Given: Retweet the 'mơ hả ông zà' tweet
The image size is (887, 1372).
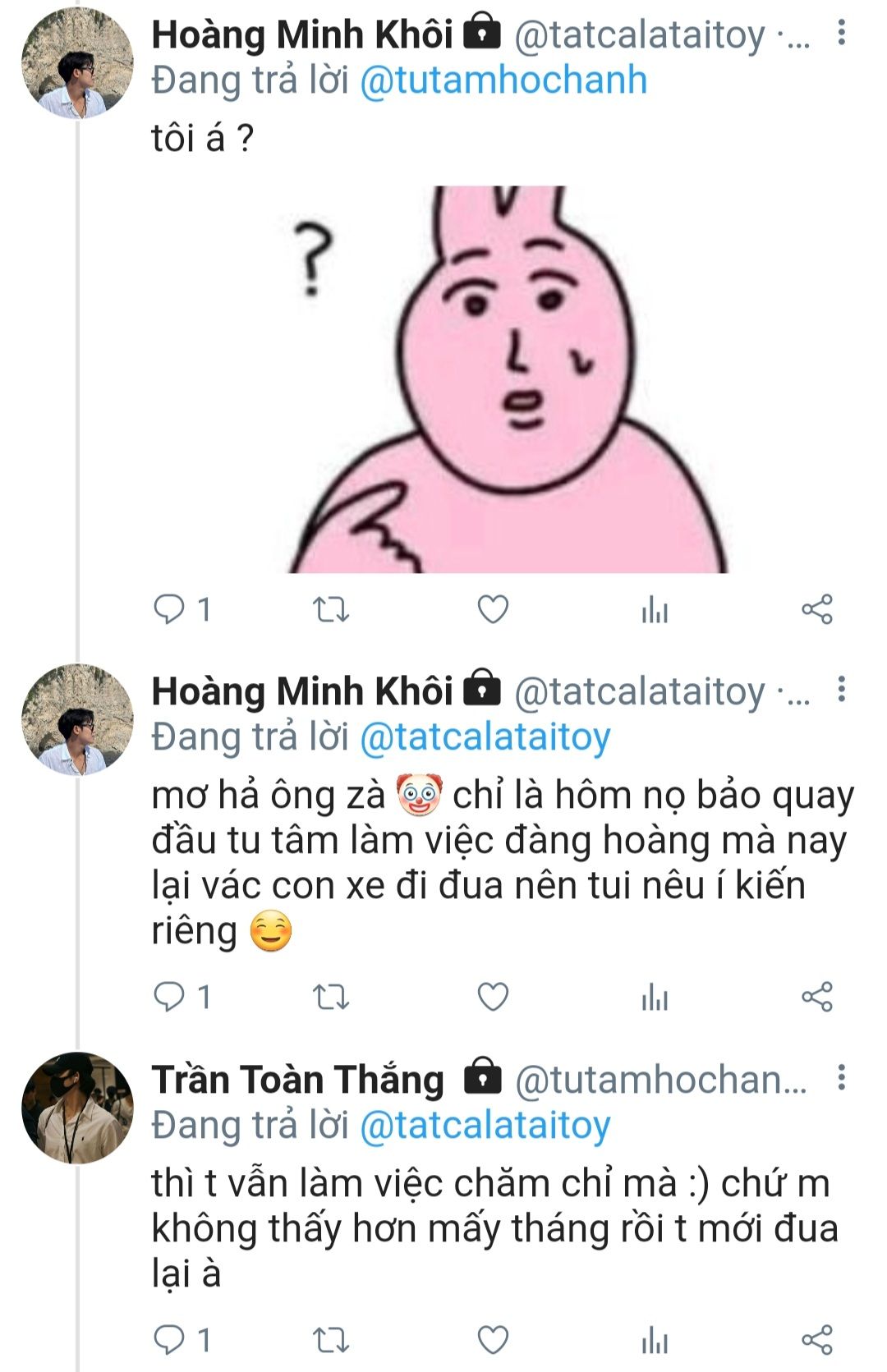Looking at the screenshot, I should point(331,997).
